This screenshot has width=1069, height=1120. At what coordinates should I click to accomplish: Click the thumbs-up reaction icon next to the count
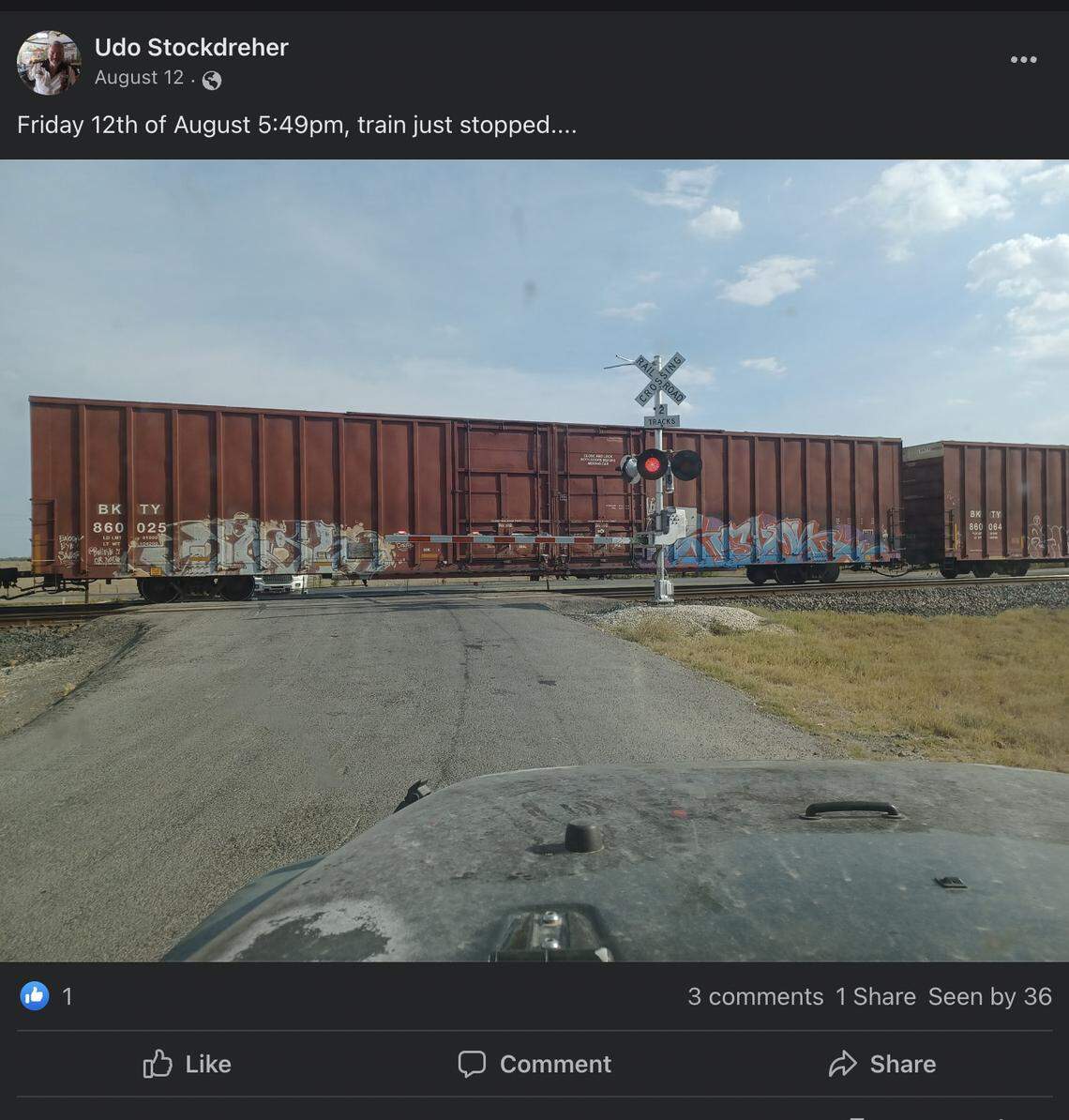tap(36, 996)
